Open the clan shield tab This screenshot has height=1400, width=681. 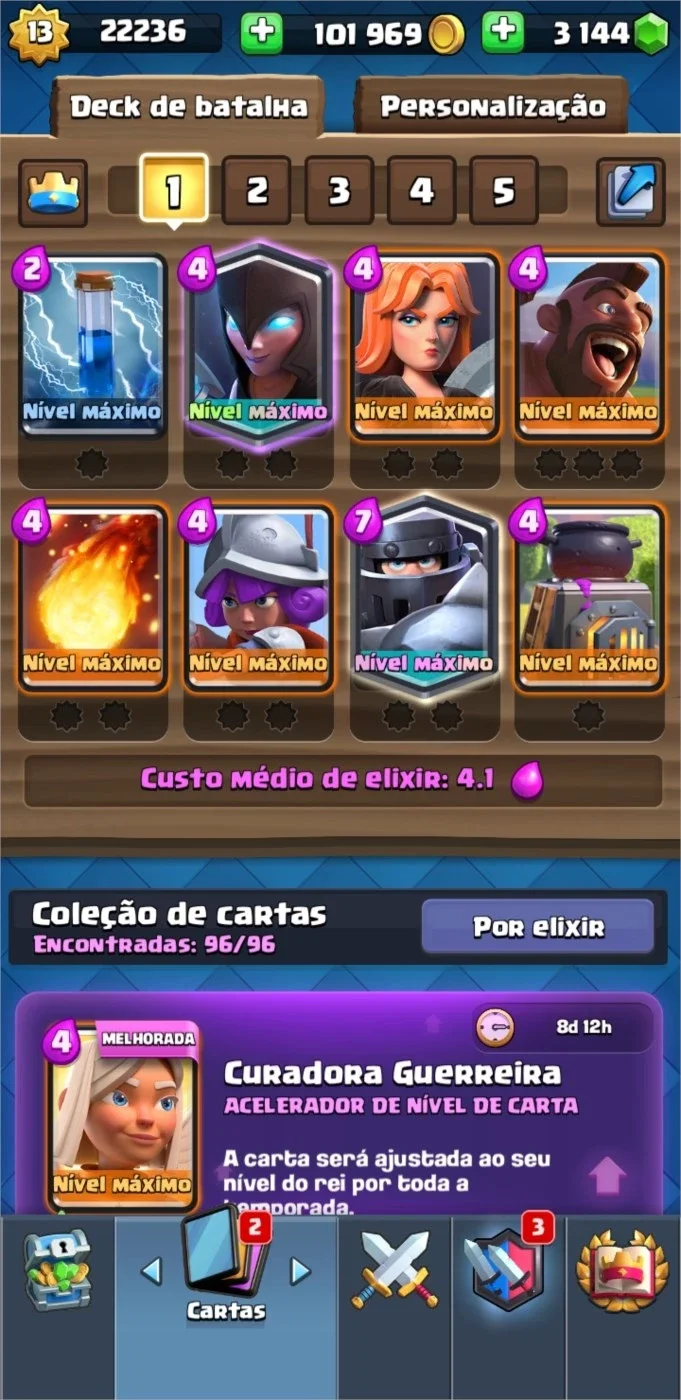click(509, 1268)
